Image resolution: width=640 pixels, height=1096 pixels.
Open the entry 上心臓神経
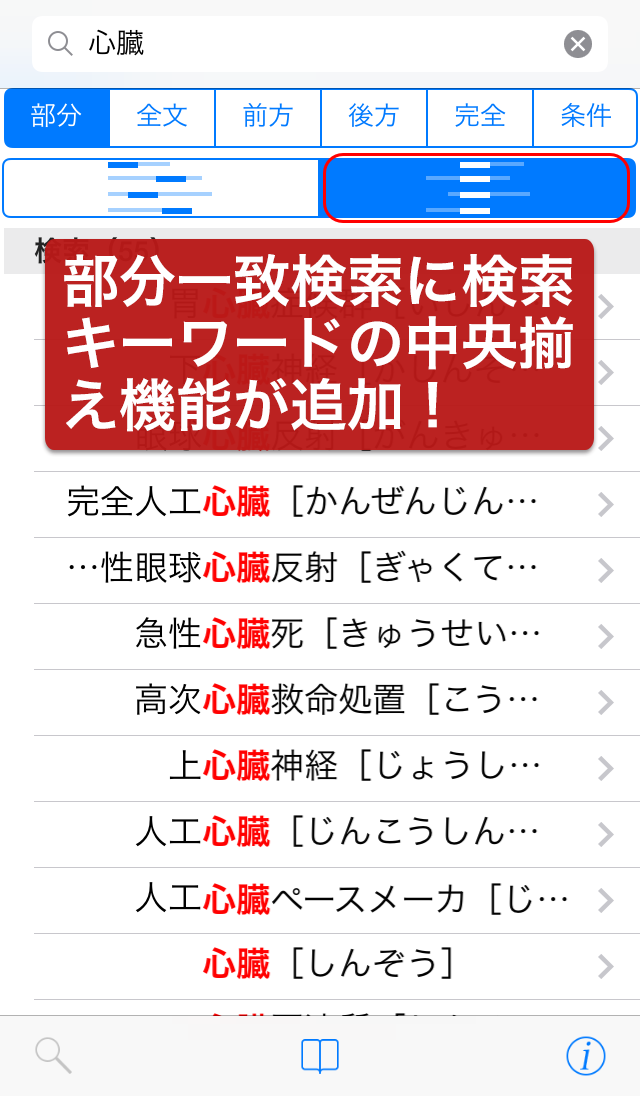pyautogui.click(x=320, y=768)
